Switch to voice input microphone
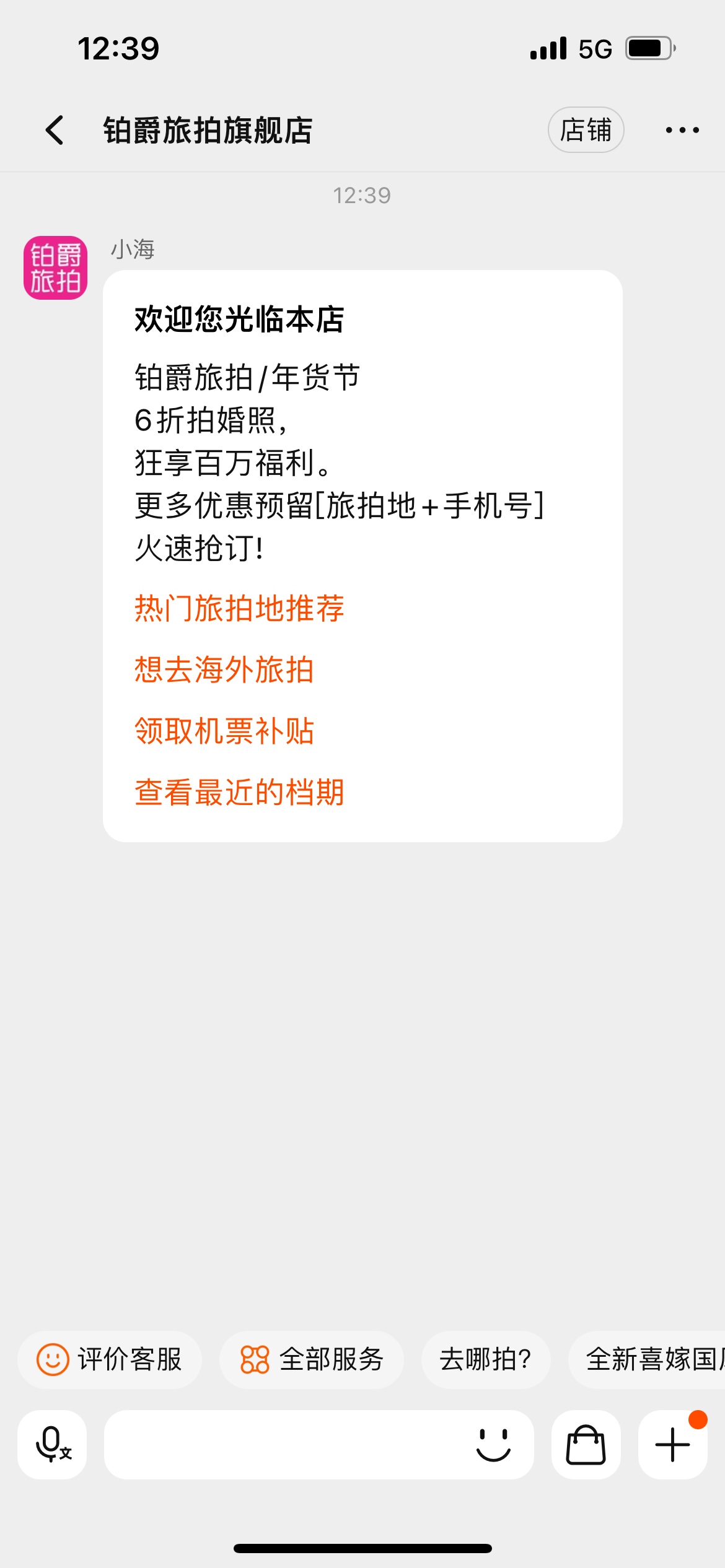 point(52,1445)
